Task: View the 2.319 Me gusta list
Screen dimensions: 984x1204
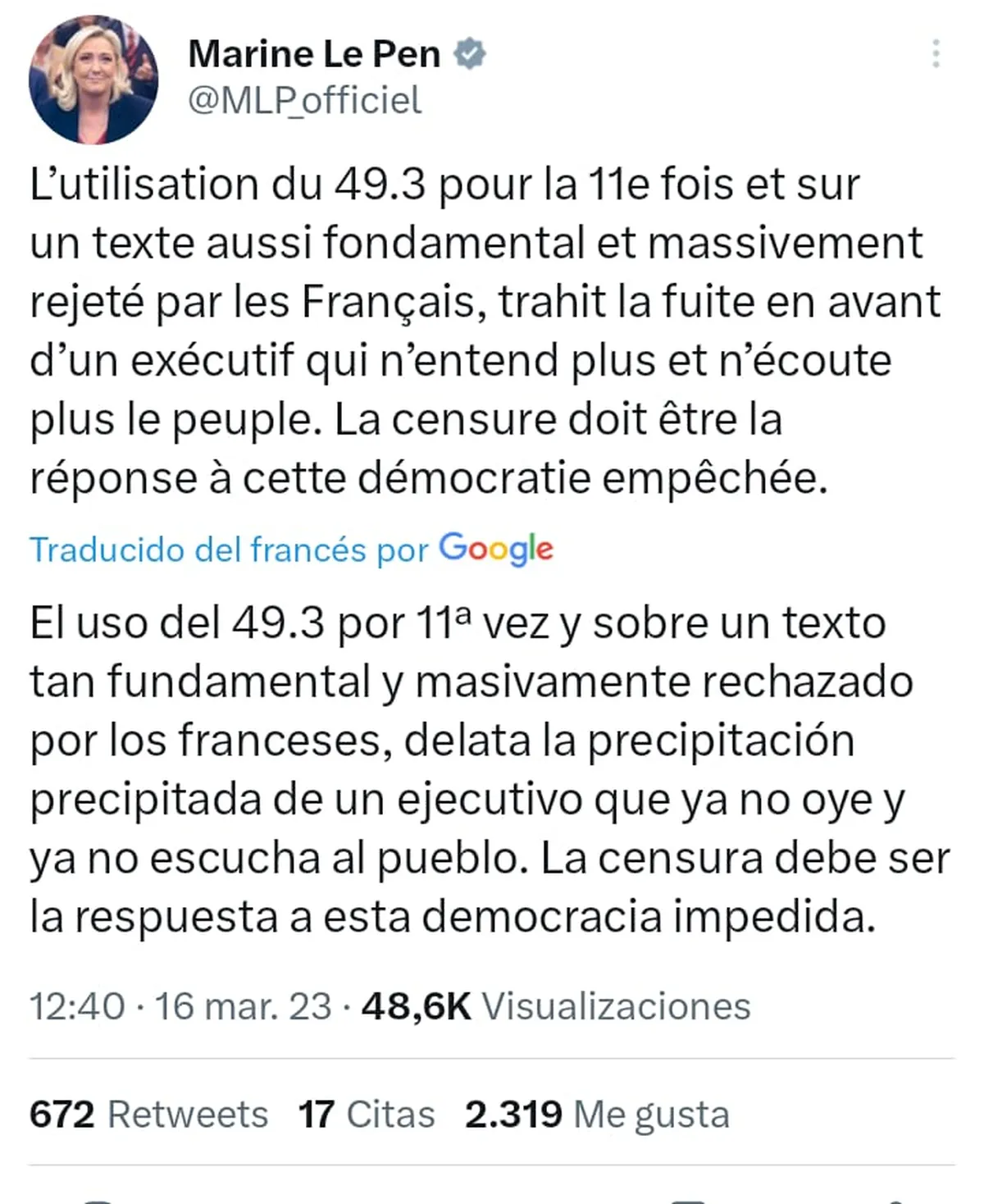Action: pyautogui.click(x=596, y=1114)
